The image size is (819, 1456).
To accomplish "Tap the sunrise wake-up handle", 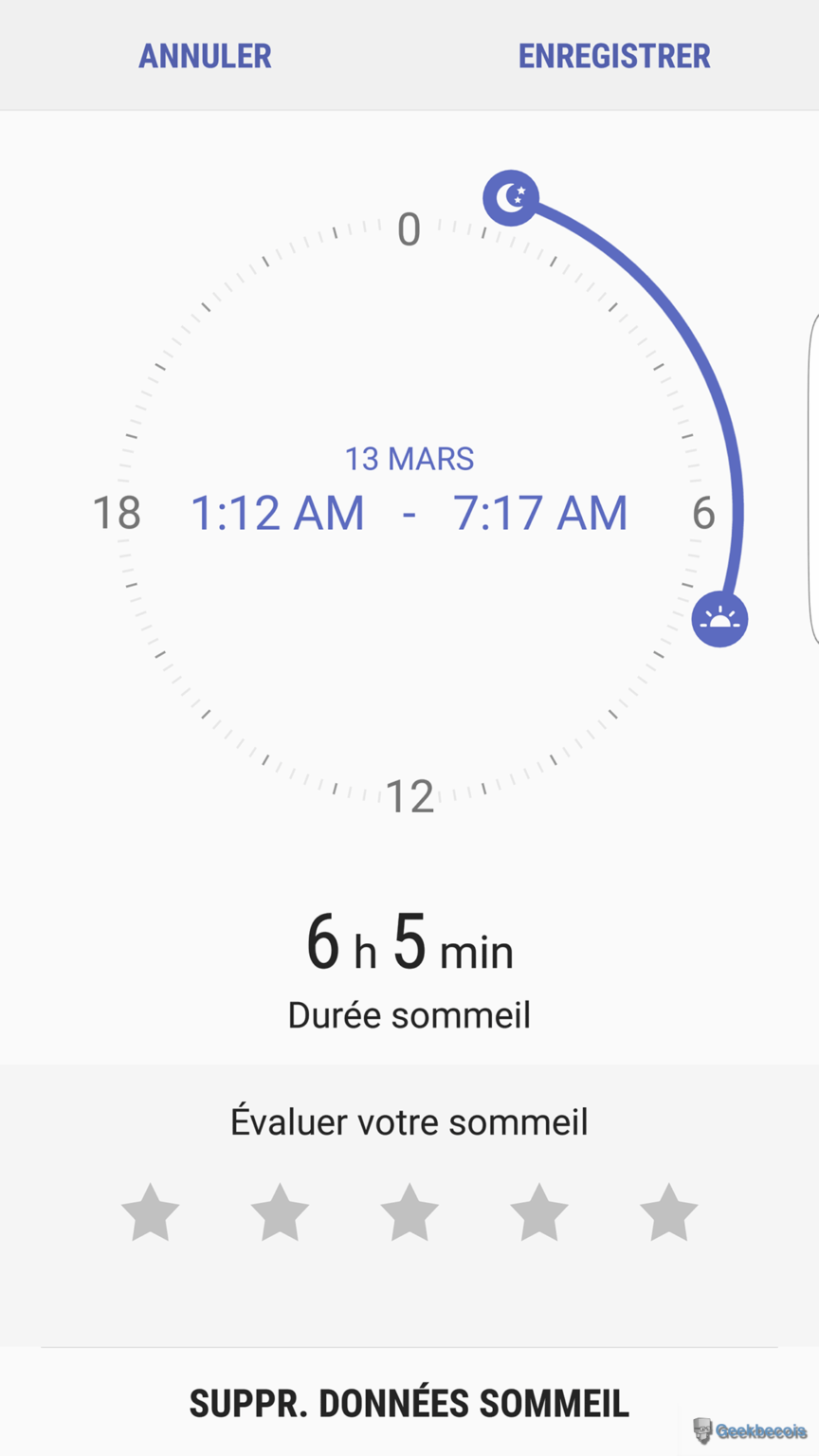I will pyautogui.click(x=719, y=619).
